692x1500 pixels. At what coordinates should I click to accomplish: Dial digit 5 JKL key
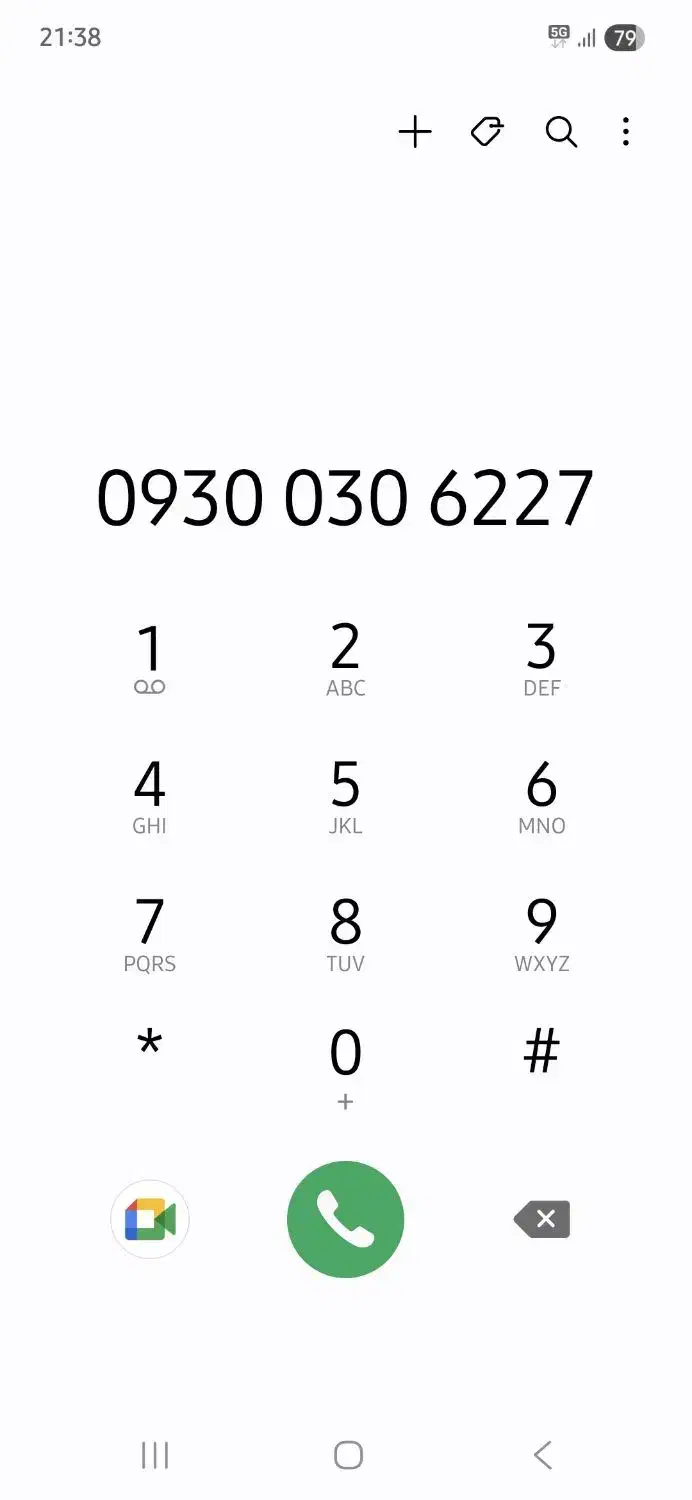345,796
